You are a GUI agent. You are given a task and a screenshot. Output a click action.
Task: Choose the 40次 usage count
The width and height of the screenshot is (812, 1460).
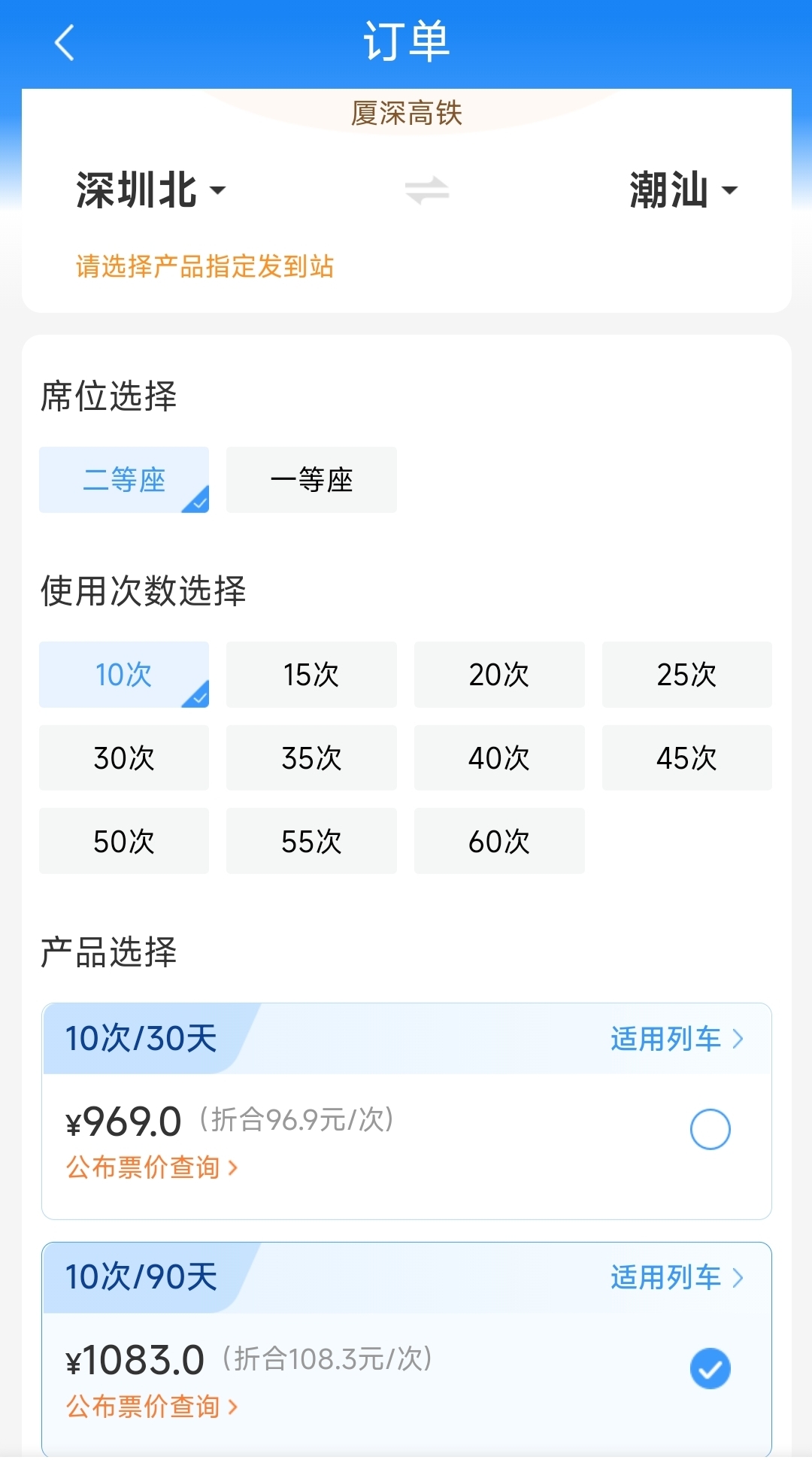498,757
